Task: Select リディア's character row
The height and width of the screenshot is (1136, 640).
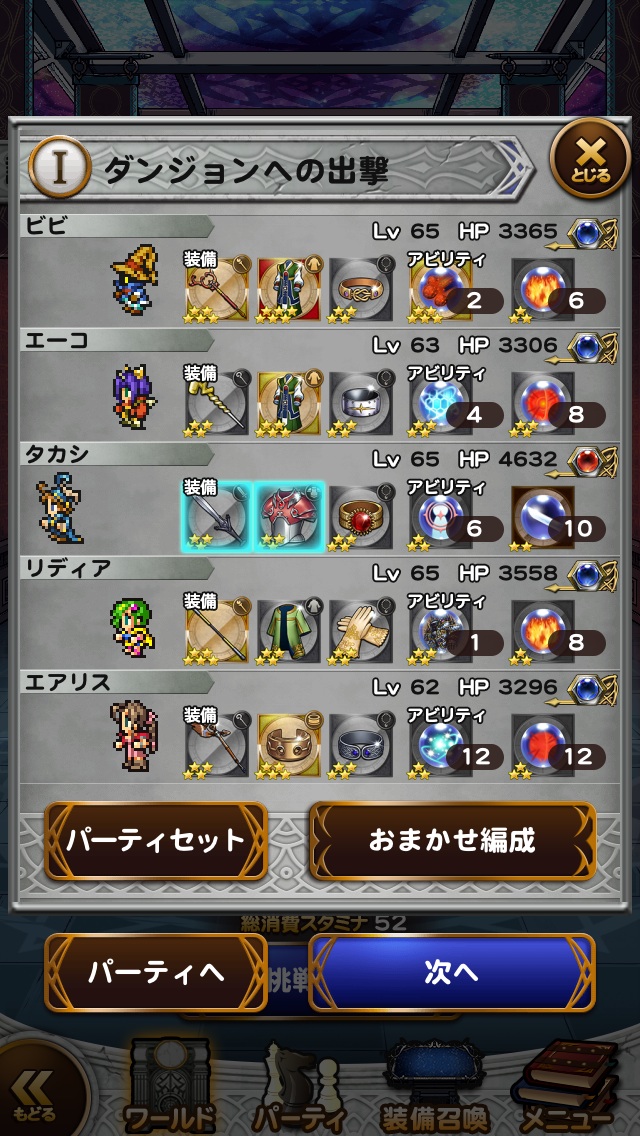Action: [320, 611]
